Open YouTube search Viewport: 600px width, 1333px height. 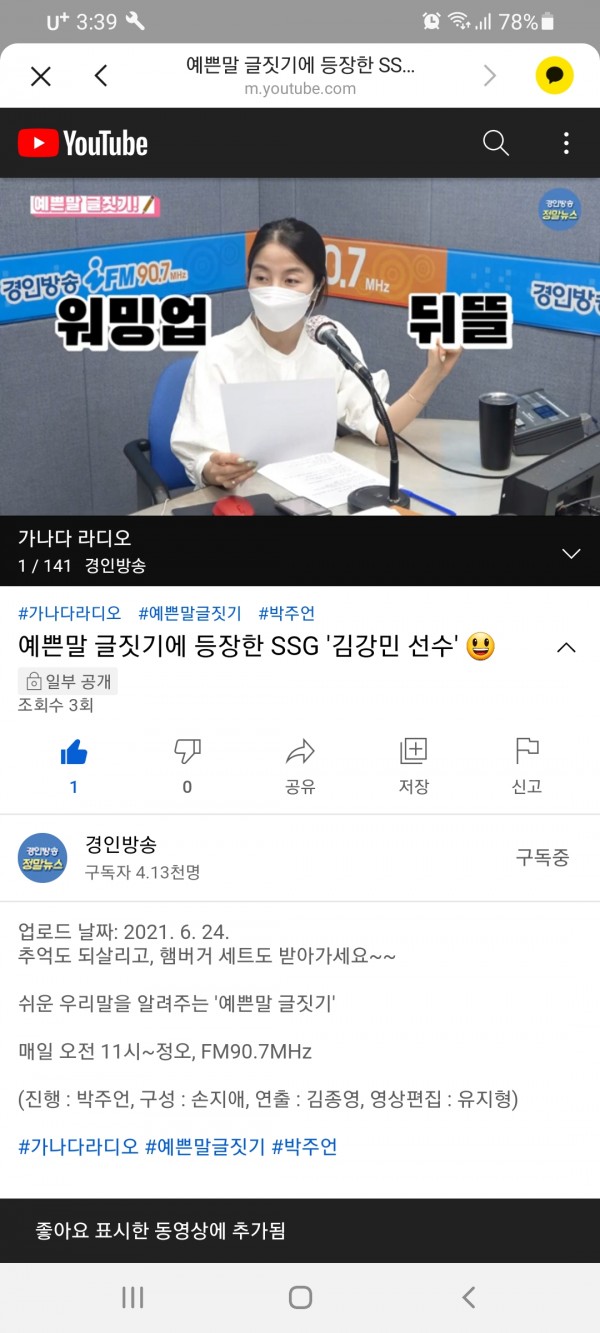point(496,143)
